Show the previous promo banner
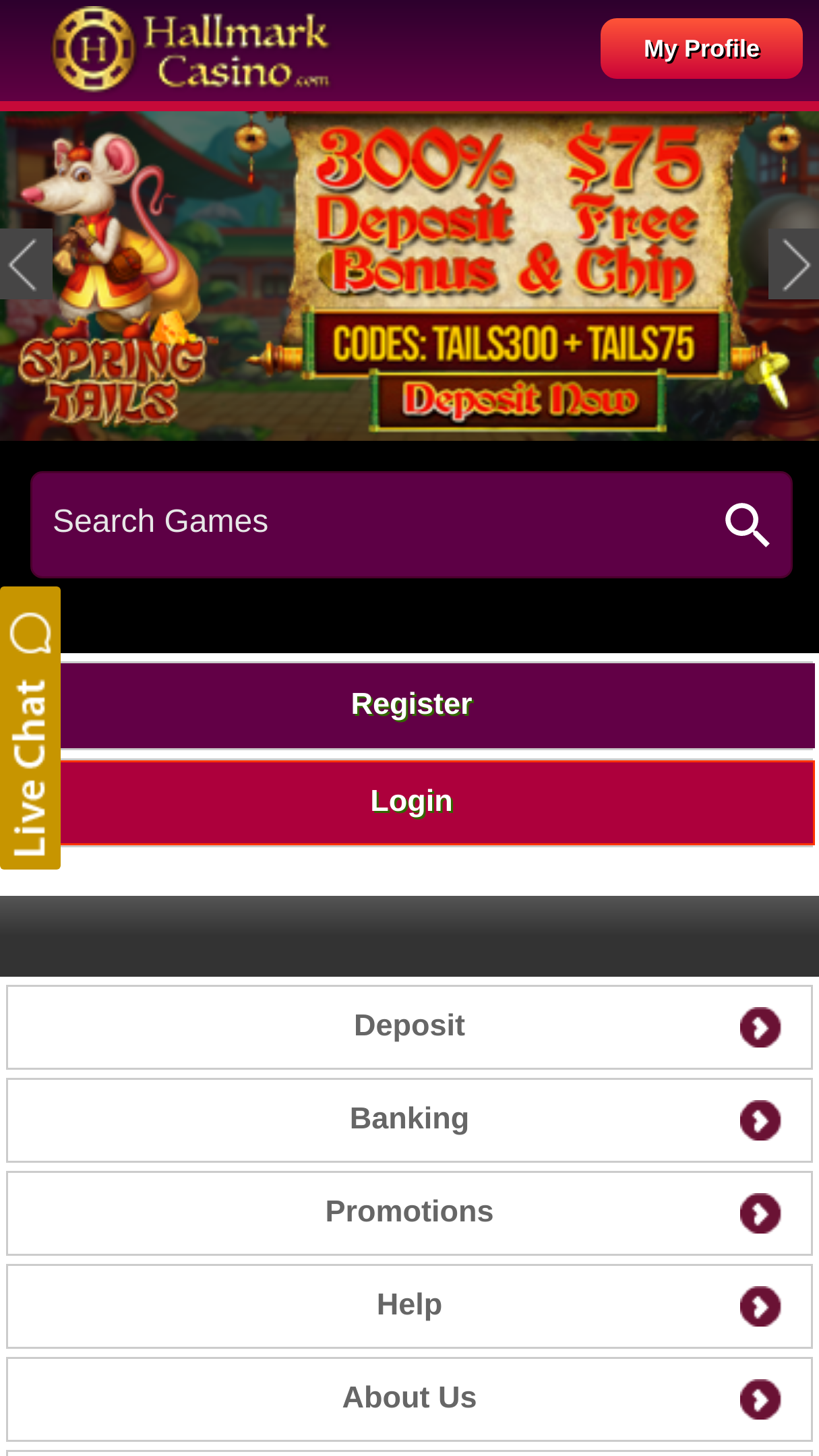The height and width of the screenshot is (1456, 819). click(x=26, y=264)
